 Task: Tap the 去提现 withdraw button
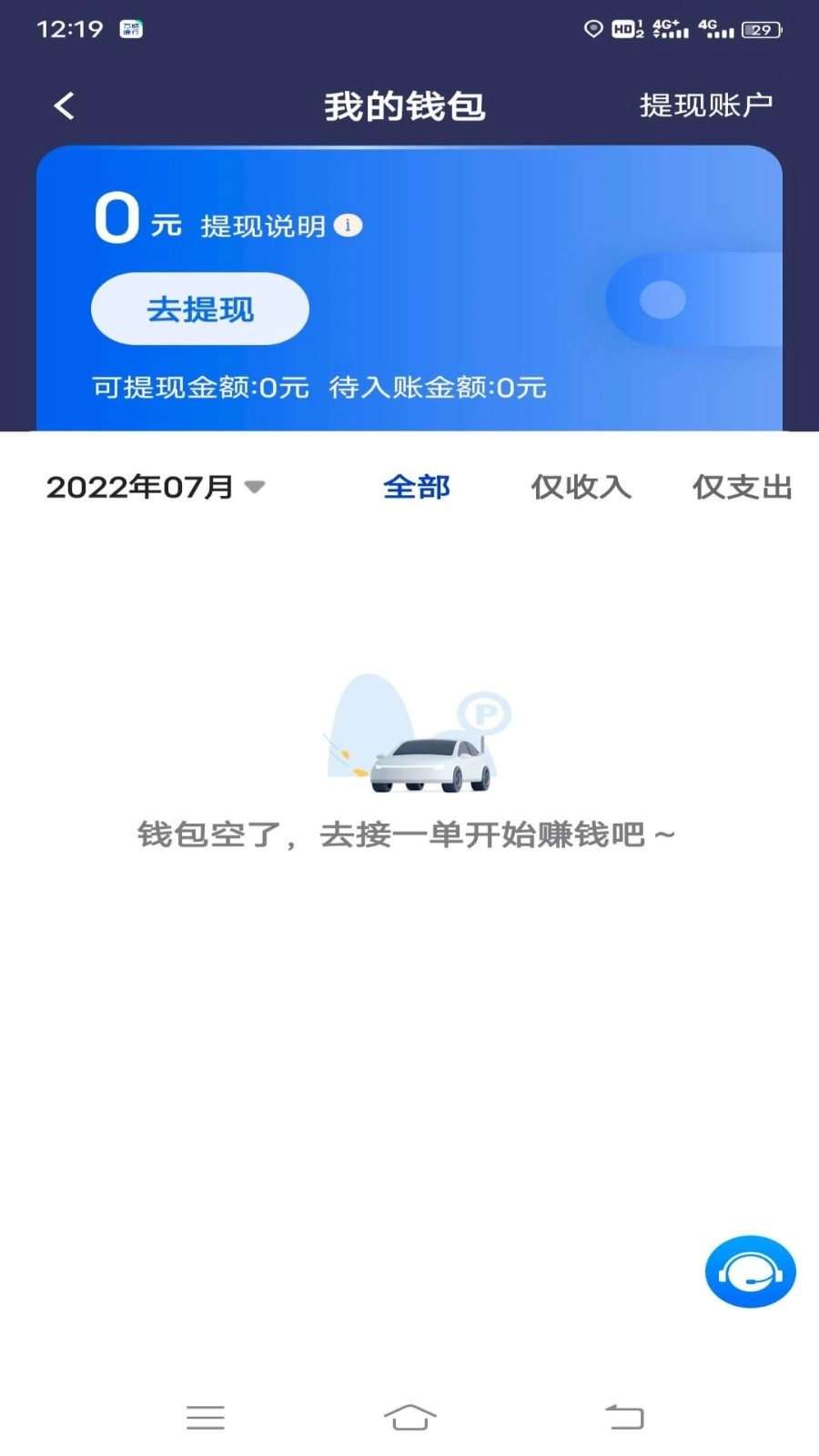(199, 308)
